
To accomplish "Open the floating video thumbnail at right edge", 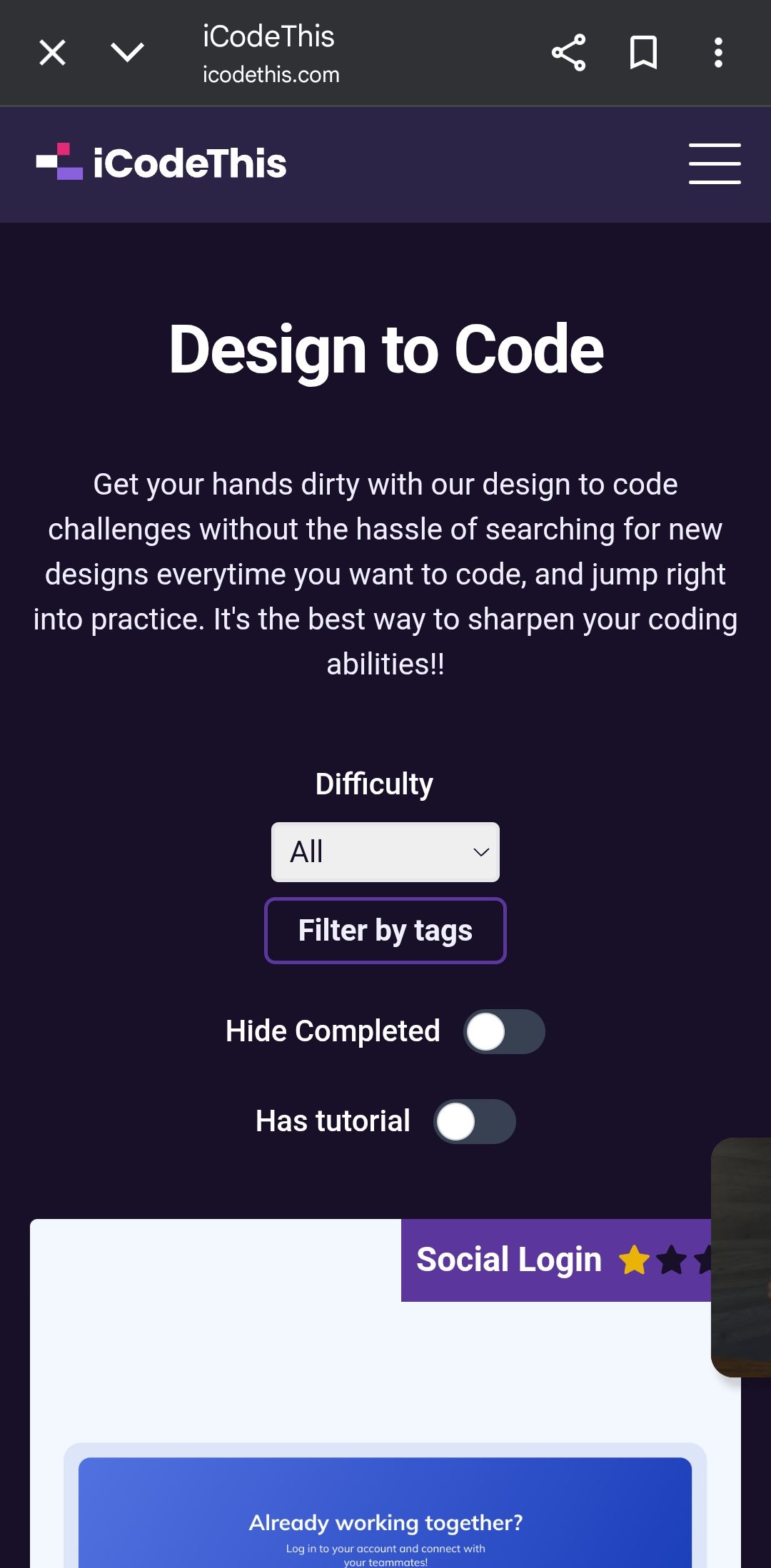I will coord(742,1258).
